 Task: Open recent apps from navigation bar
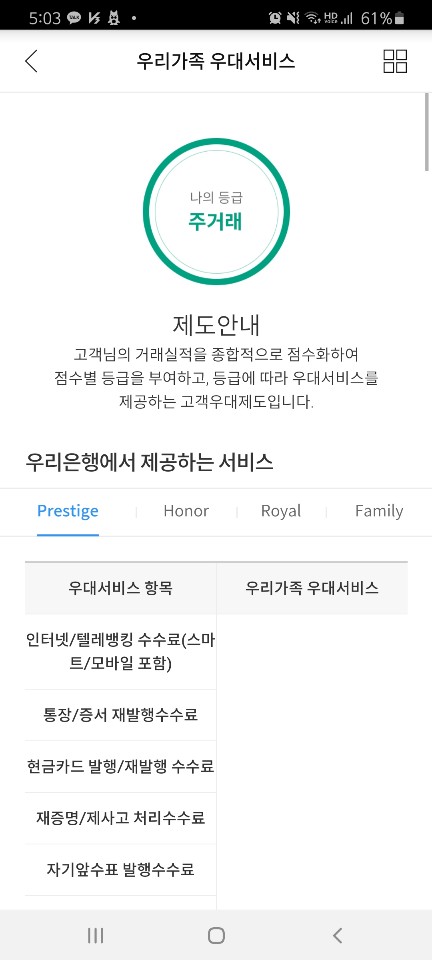[95, 935]
